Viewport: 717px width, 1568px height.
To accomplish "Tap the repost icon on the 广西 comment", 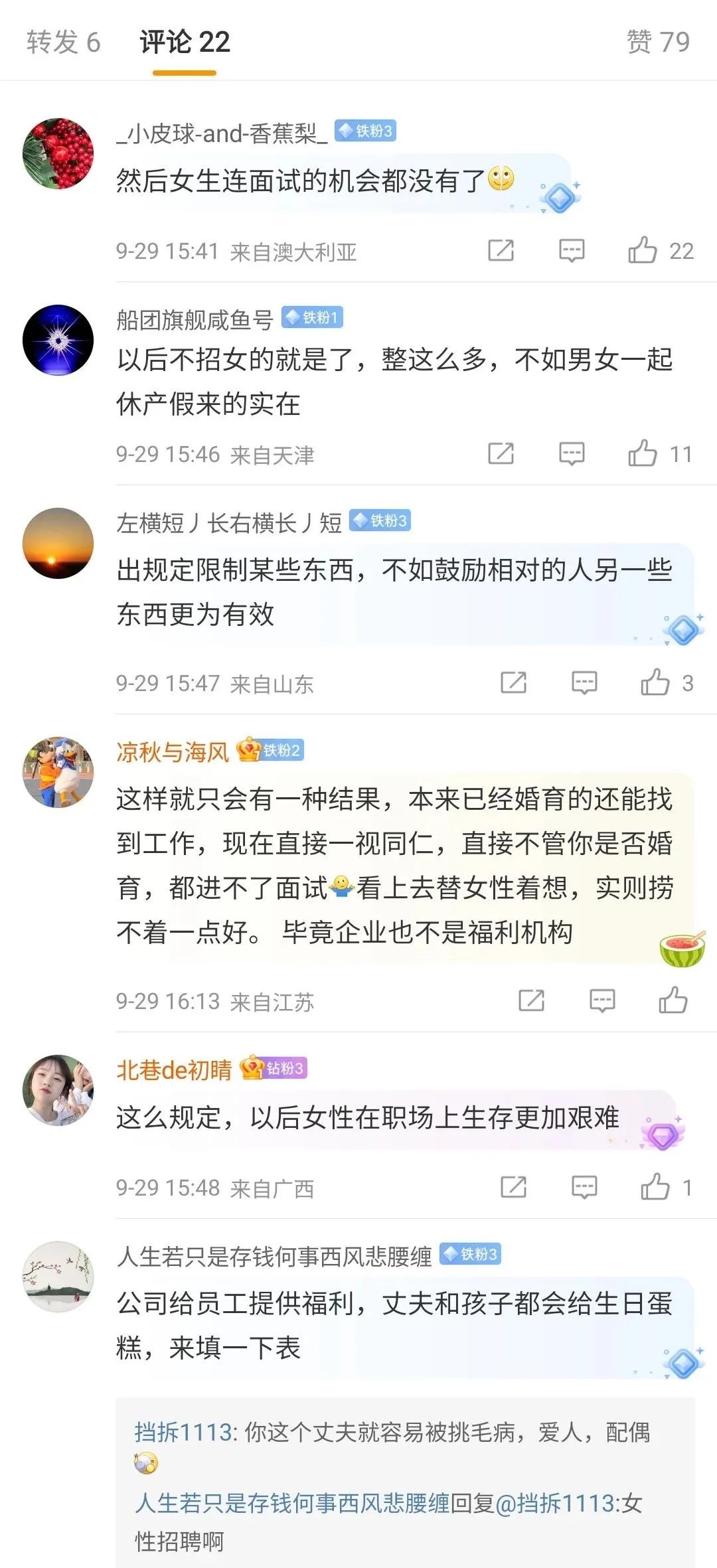I will coord(513,1186).
